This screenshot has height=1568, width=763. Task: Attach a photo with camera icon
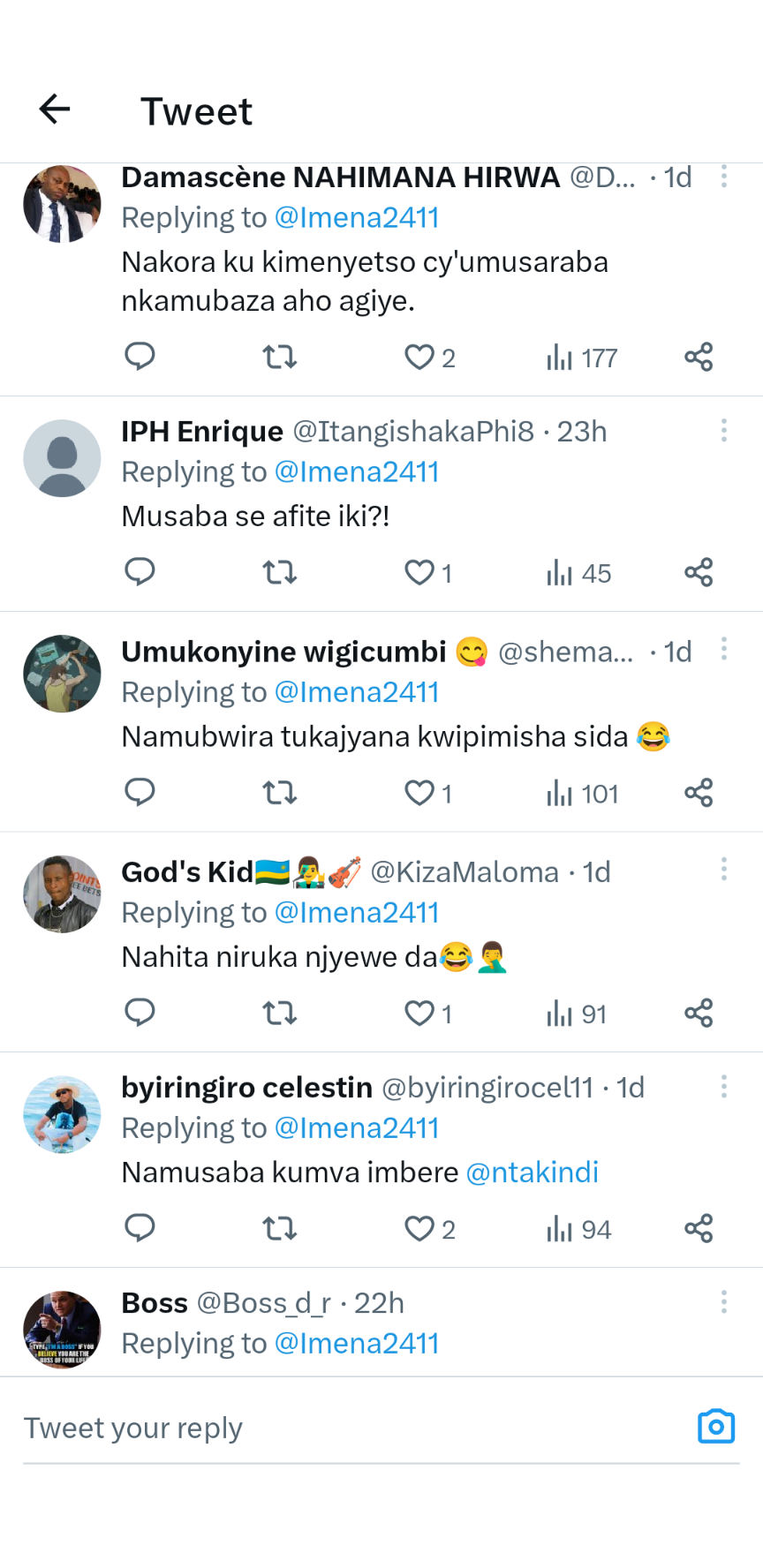click(715, 1427)
